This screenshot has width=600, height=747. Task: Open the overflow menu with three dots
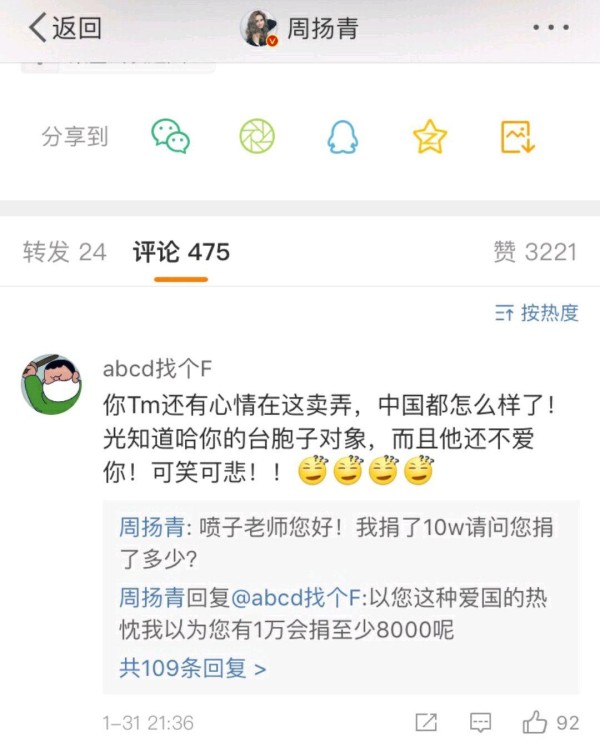pos(551,29)
